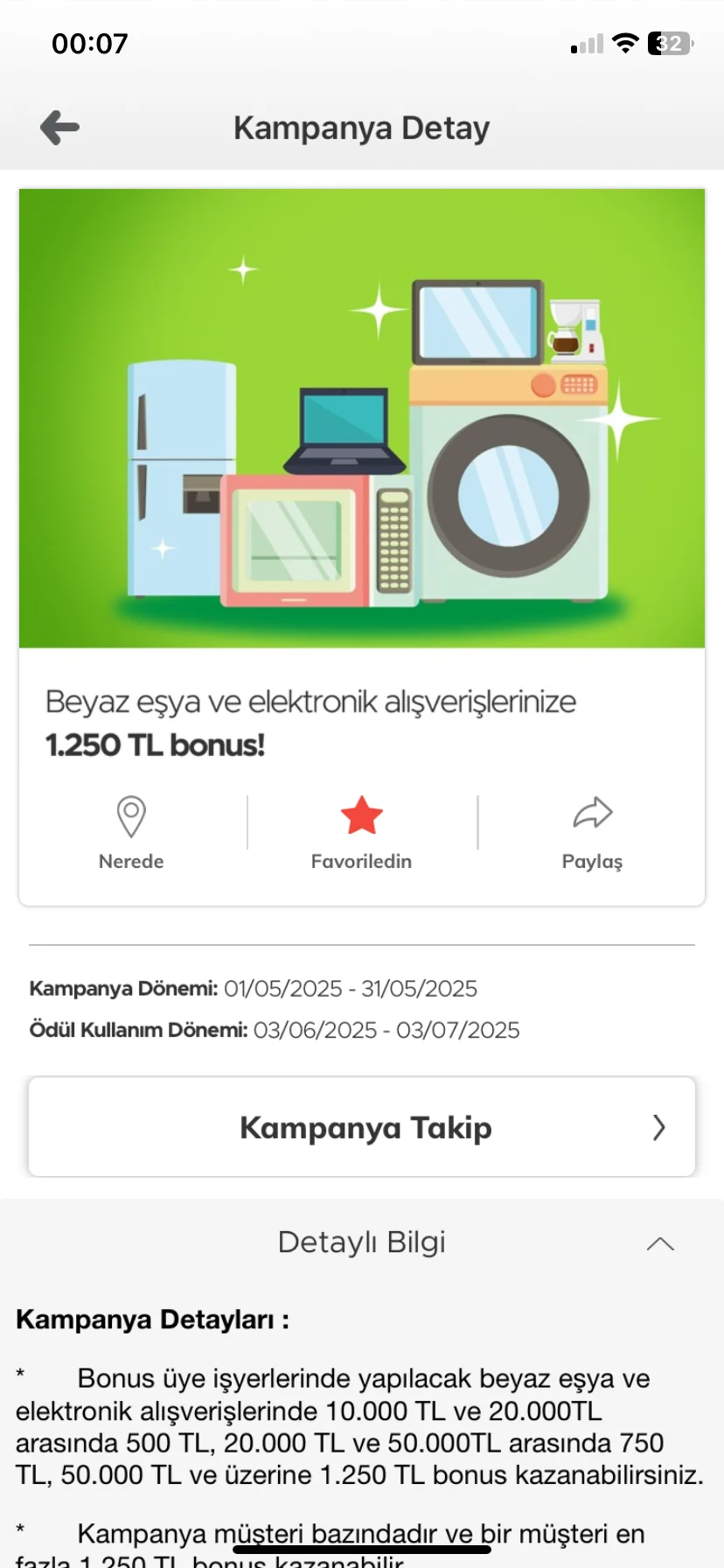Image resolution: width=724 pixels, height=1568 pixels.
Task: Share this campaign with Paylaş
Action: tap(592, 832)
